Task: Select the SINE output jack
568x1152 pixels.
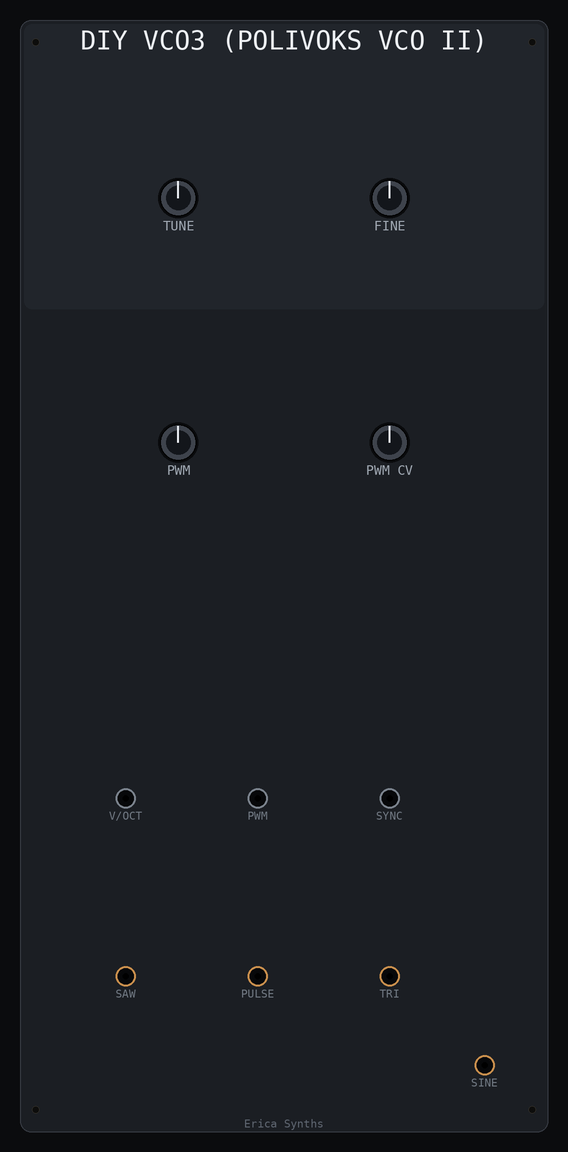Action: click(485, 1065)
